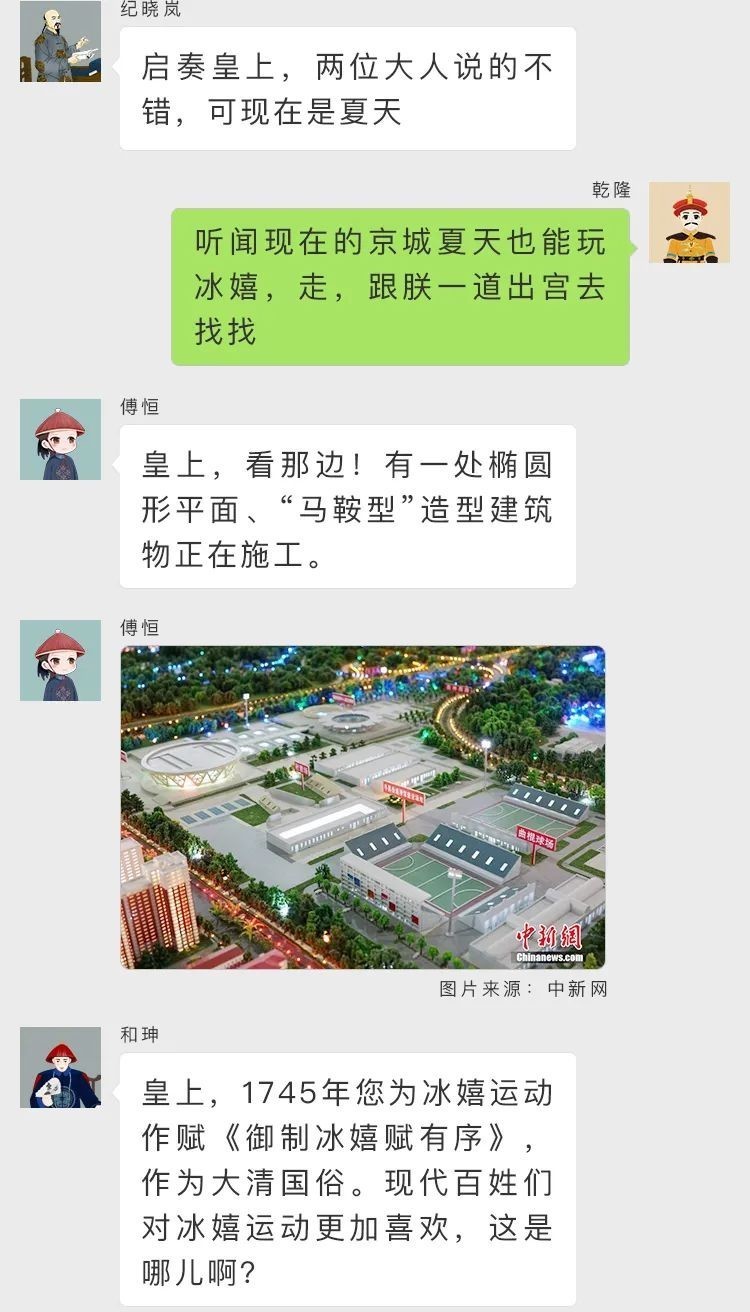Open 和珅's avatar holding the globe

(x=59, y=1069)
